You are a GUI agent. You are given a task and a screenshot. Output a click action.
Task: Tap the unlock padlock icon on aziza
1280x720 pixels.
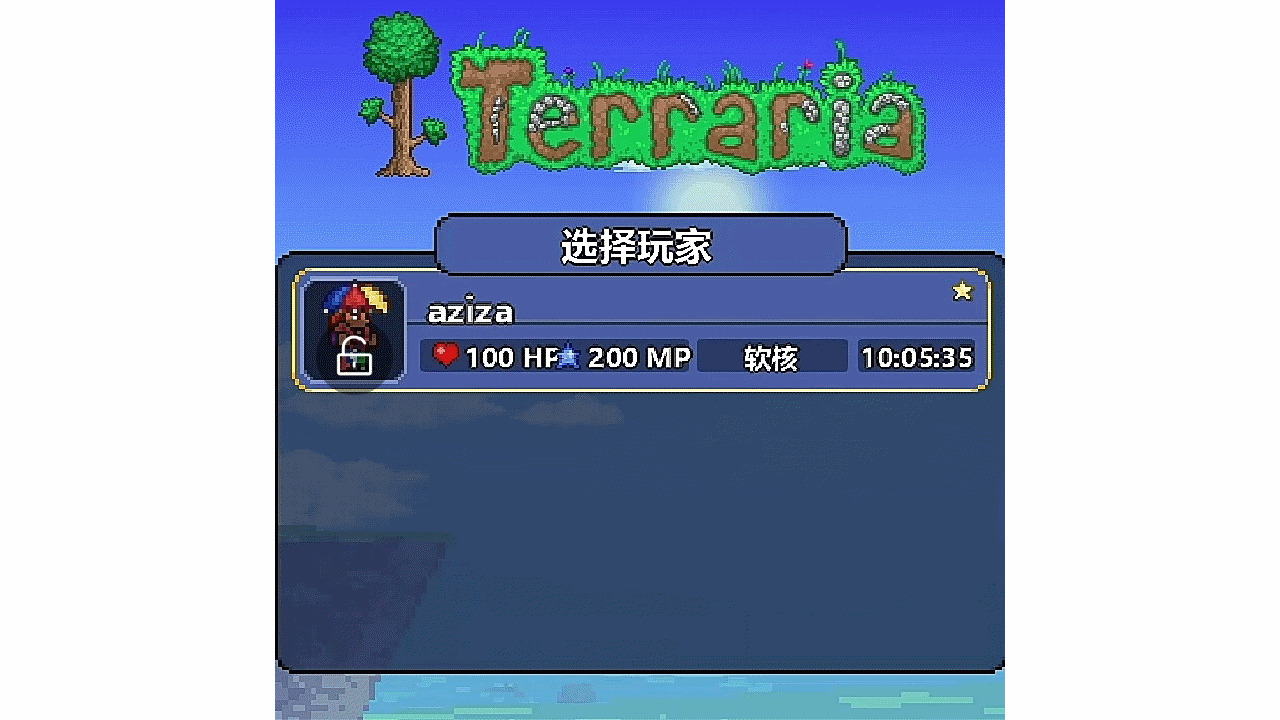[352, 357]
